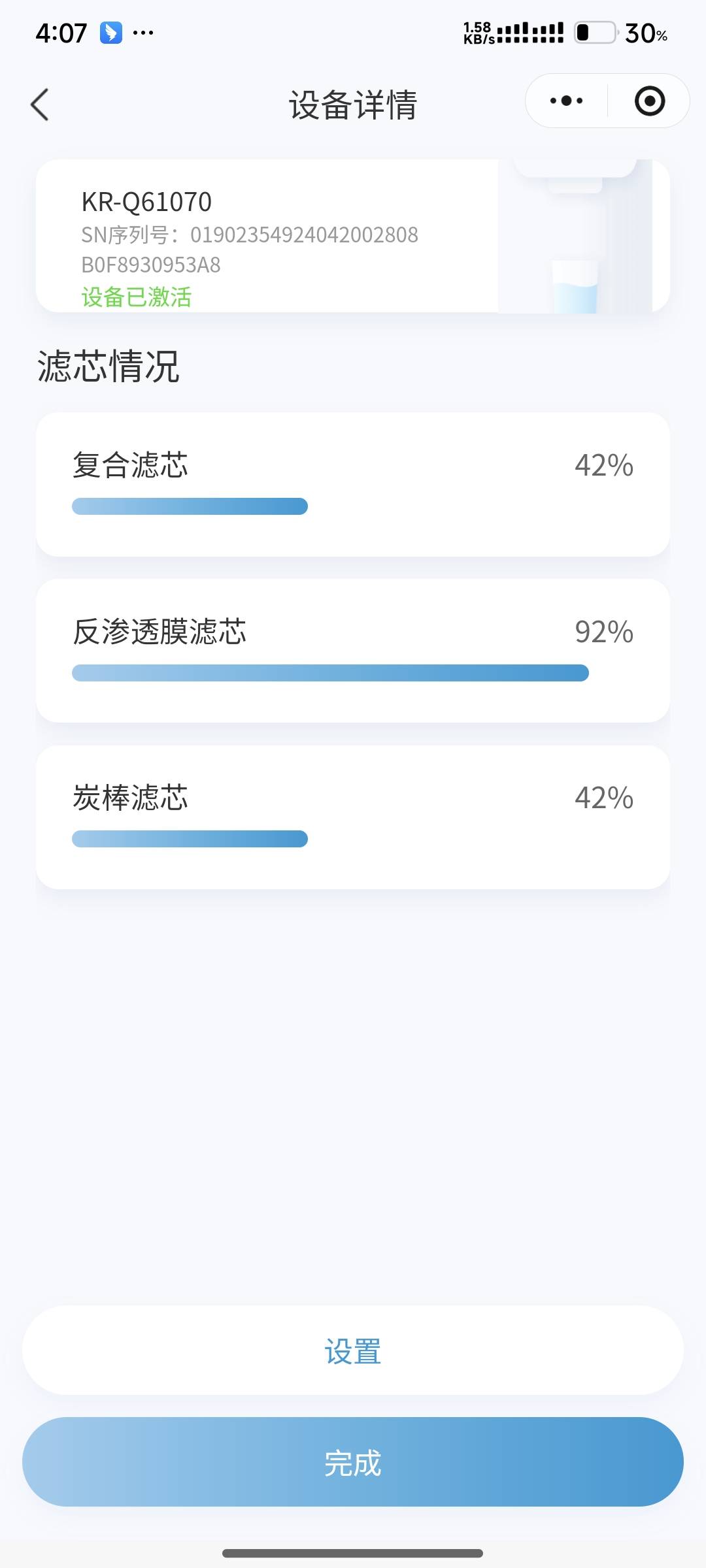The height and width of the screenshot is (1568, 706).
Task: Go back from the 设备详情 page
Action: coord(40,105)
